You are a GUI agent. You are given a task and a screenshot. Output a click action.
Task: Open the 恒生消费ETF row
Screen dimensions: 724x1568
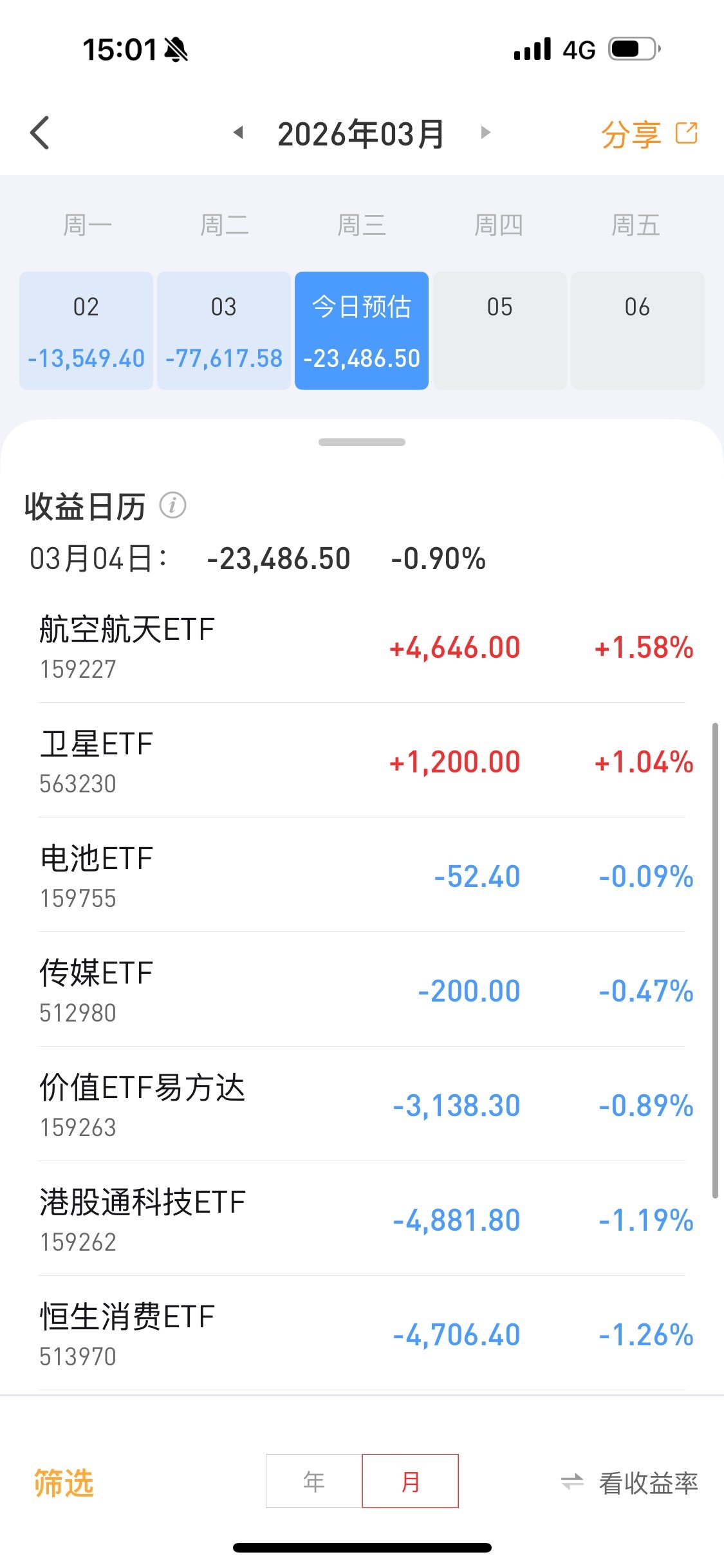362,1334
